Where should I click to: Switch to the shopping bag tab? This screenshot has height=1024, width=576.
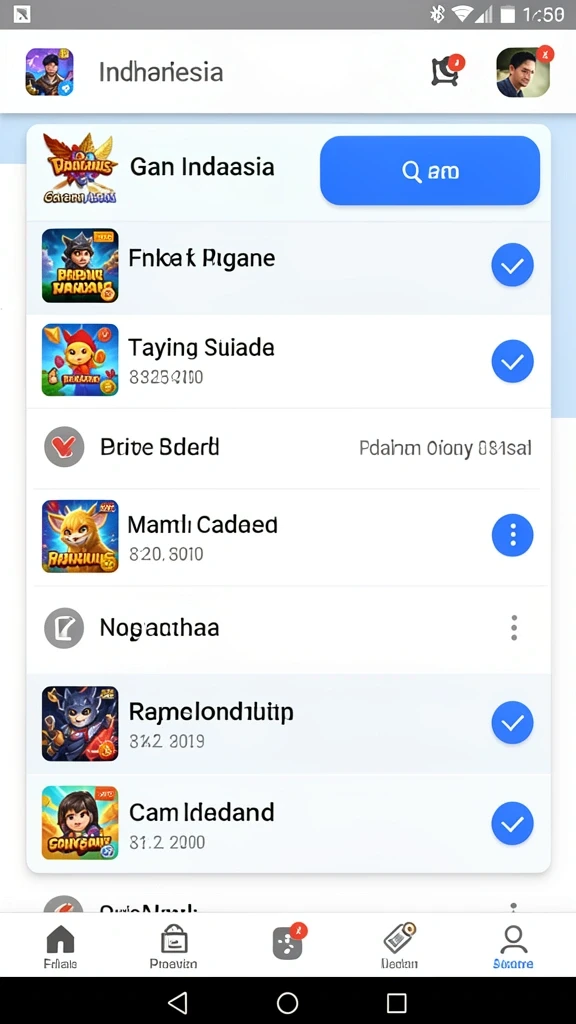pyautogui.click(x=174, y=946)
